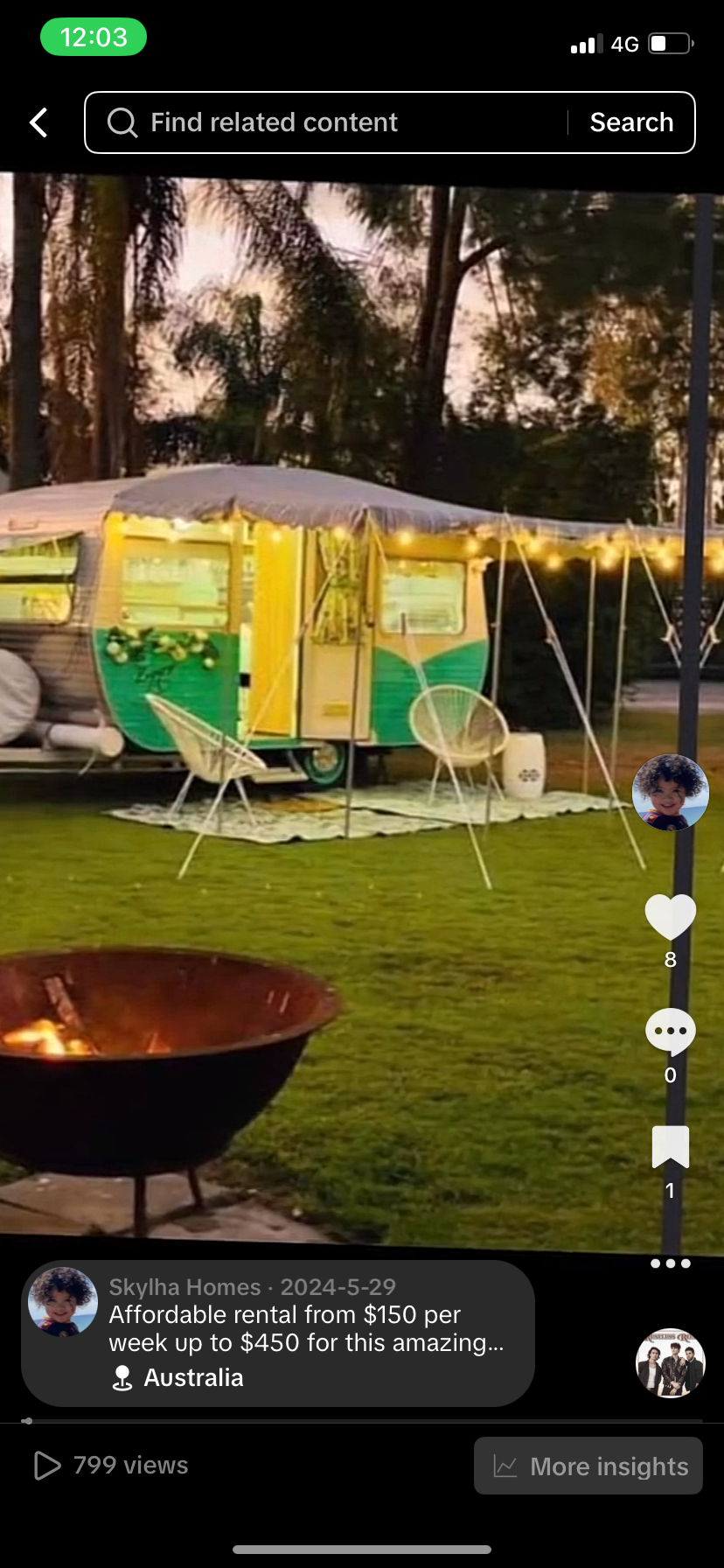Open the spinning sound disc
The width and height of the screenshot is (724, 1568).
coord(670,1362)
